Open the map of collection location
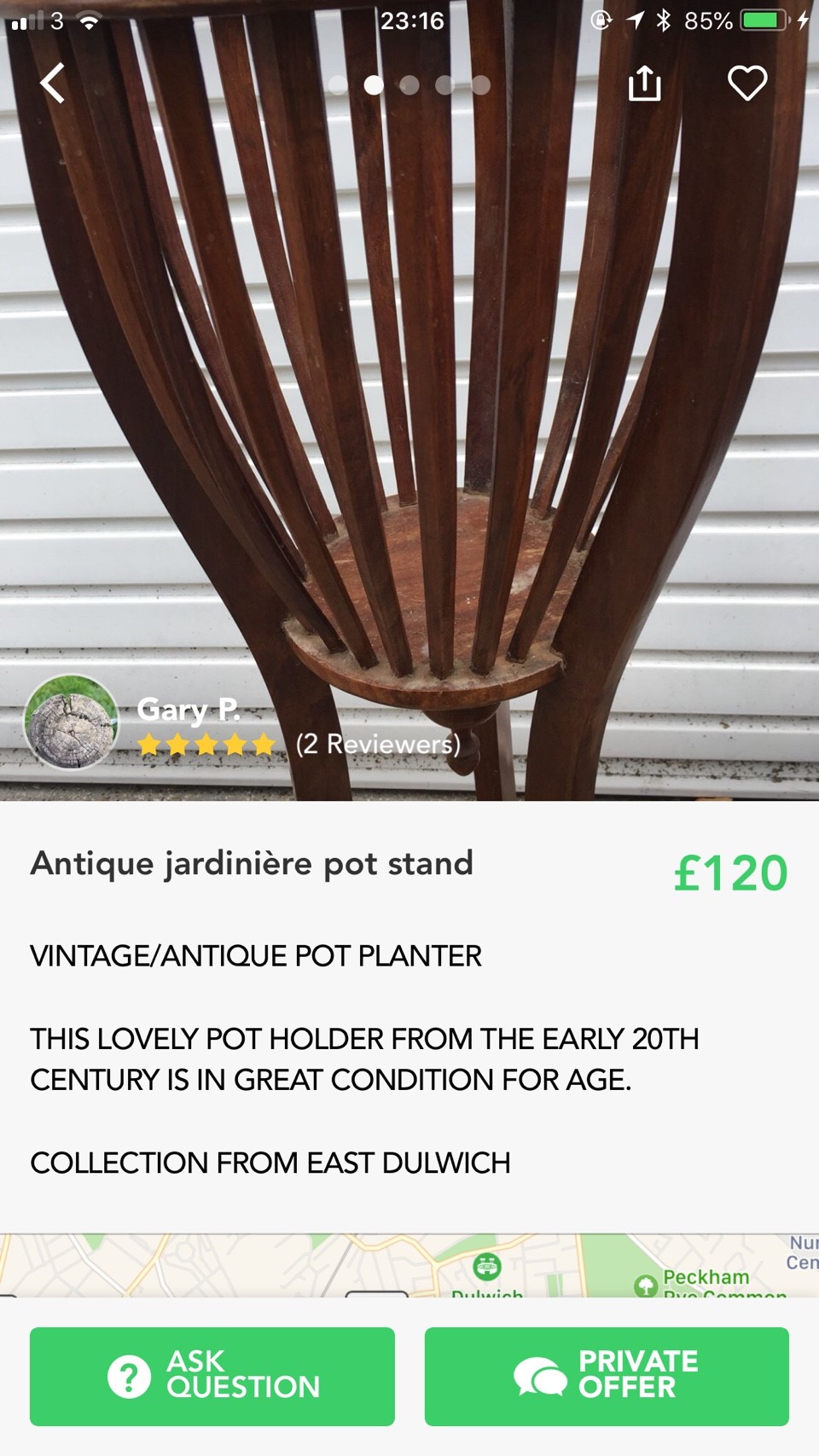Image resolution: width=819 pixels, height=1456 pixels. point(409,1267)
